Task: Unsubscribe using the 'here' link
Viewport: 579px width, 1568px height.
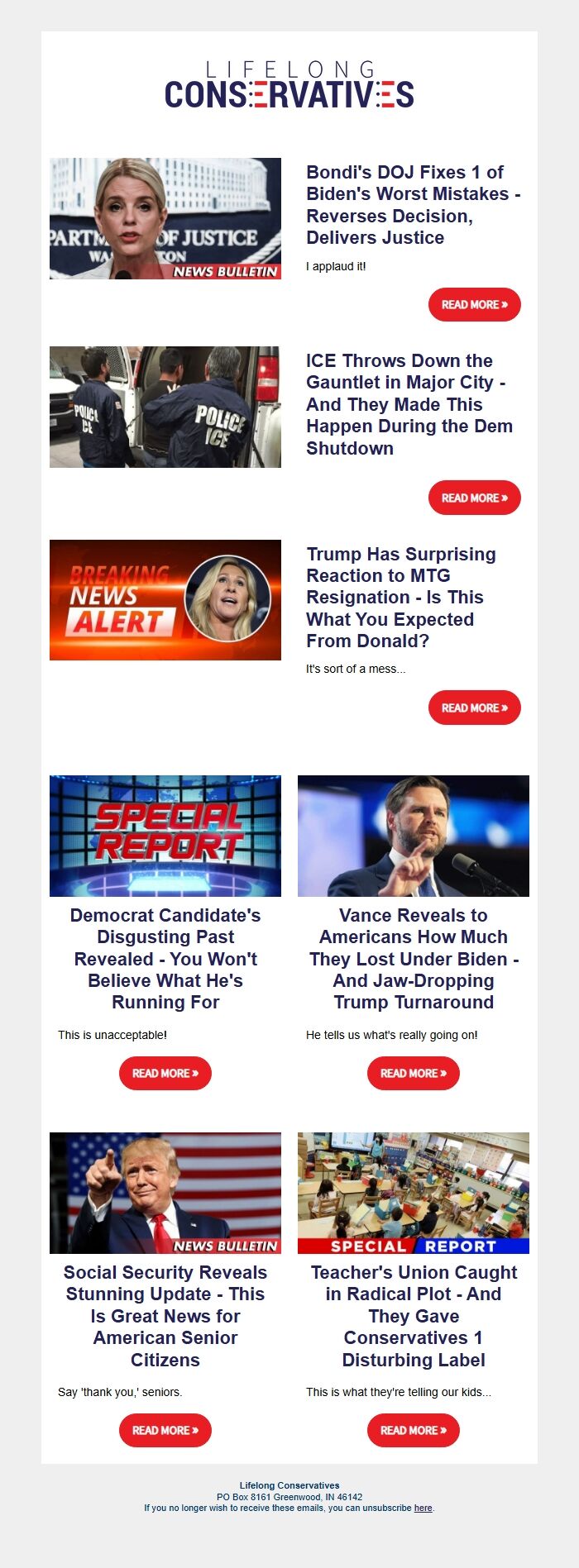Action: click(x=423, y=1508)
